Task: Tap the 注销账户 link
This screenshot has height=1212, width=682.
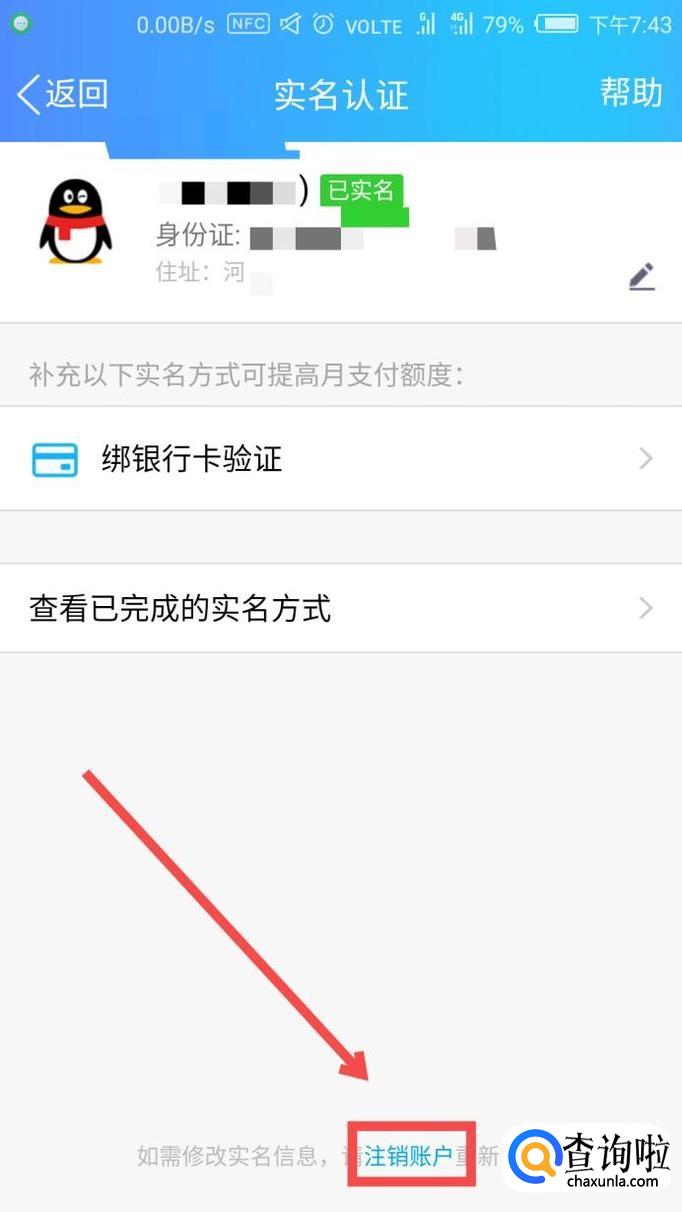Action: [409, 1157]
